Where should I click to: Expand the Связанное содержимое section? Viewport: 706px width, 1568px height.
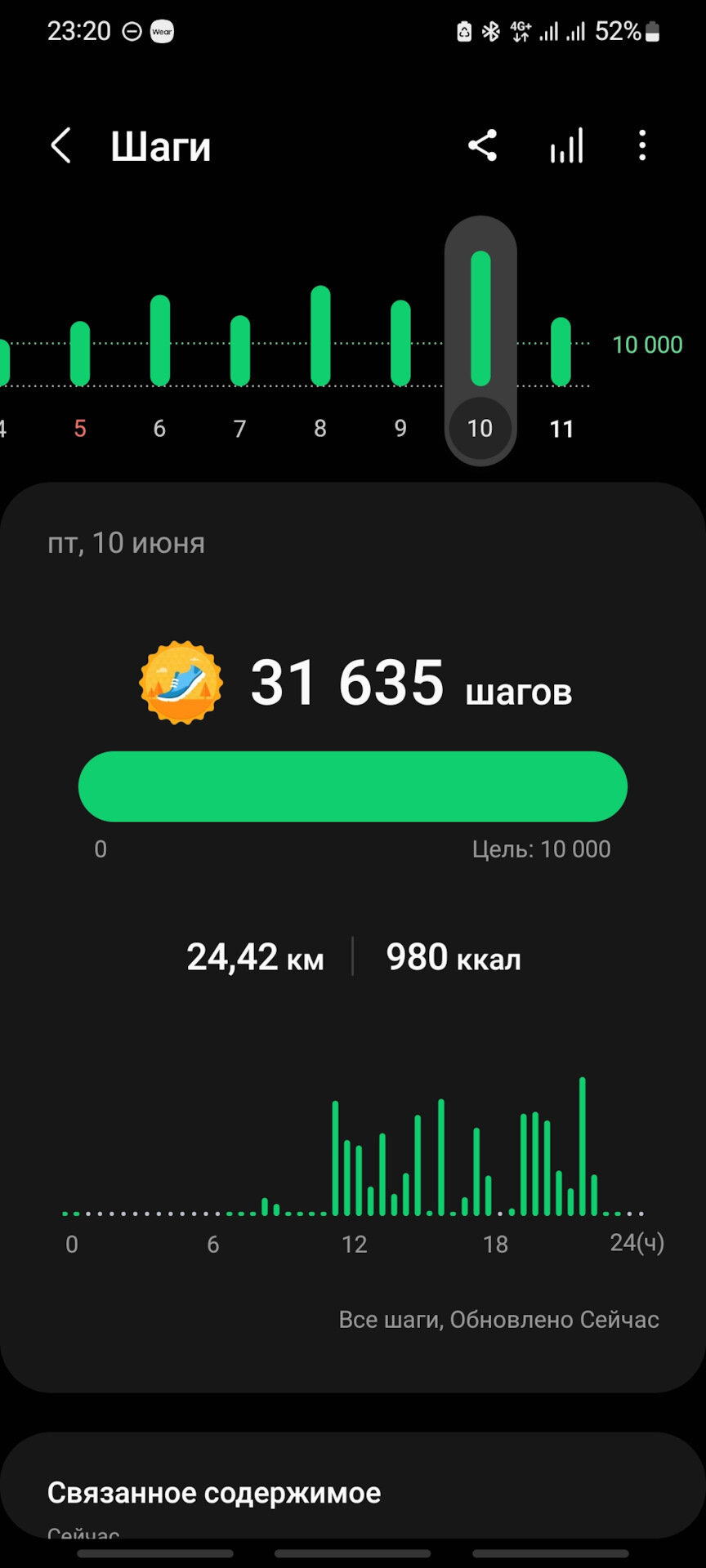tap(215, 1492)
